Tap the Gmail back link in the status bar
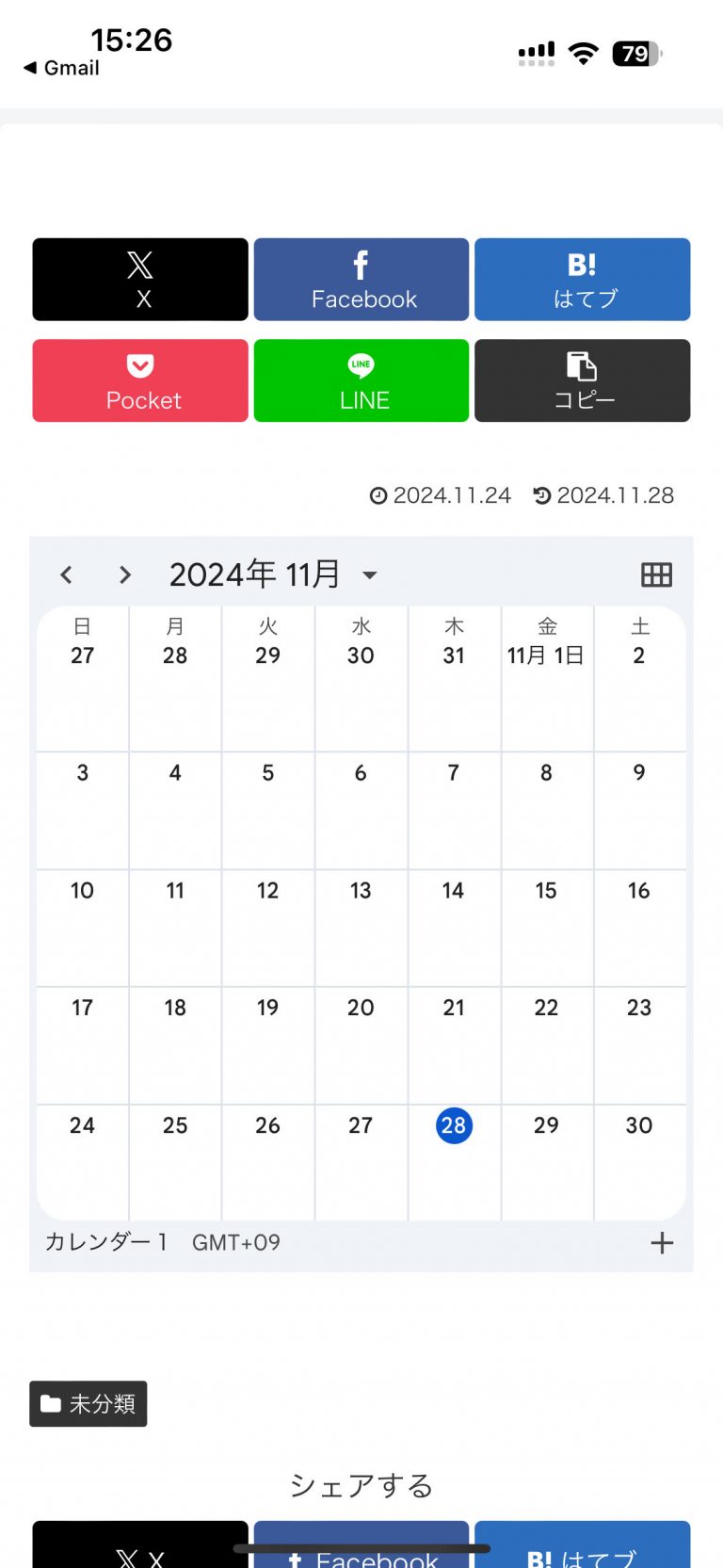The width and height of the screenshot is (723, 1568). tap(58, 68)
